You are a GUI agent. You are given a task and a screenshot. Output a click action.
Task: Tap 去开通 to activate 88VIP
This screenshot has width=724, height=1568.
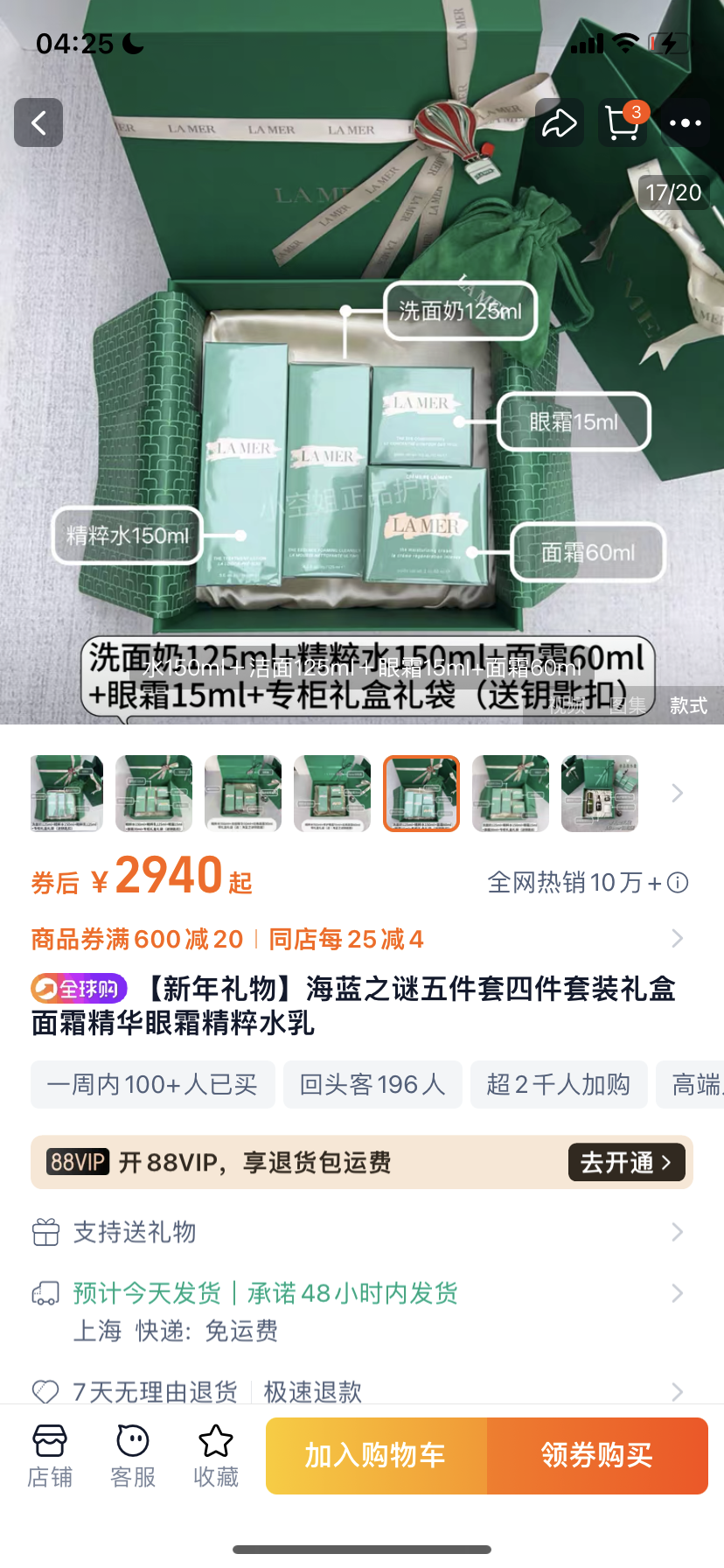click(x=626, y=1163)
